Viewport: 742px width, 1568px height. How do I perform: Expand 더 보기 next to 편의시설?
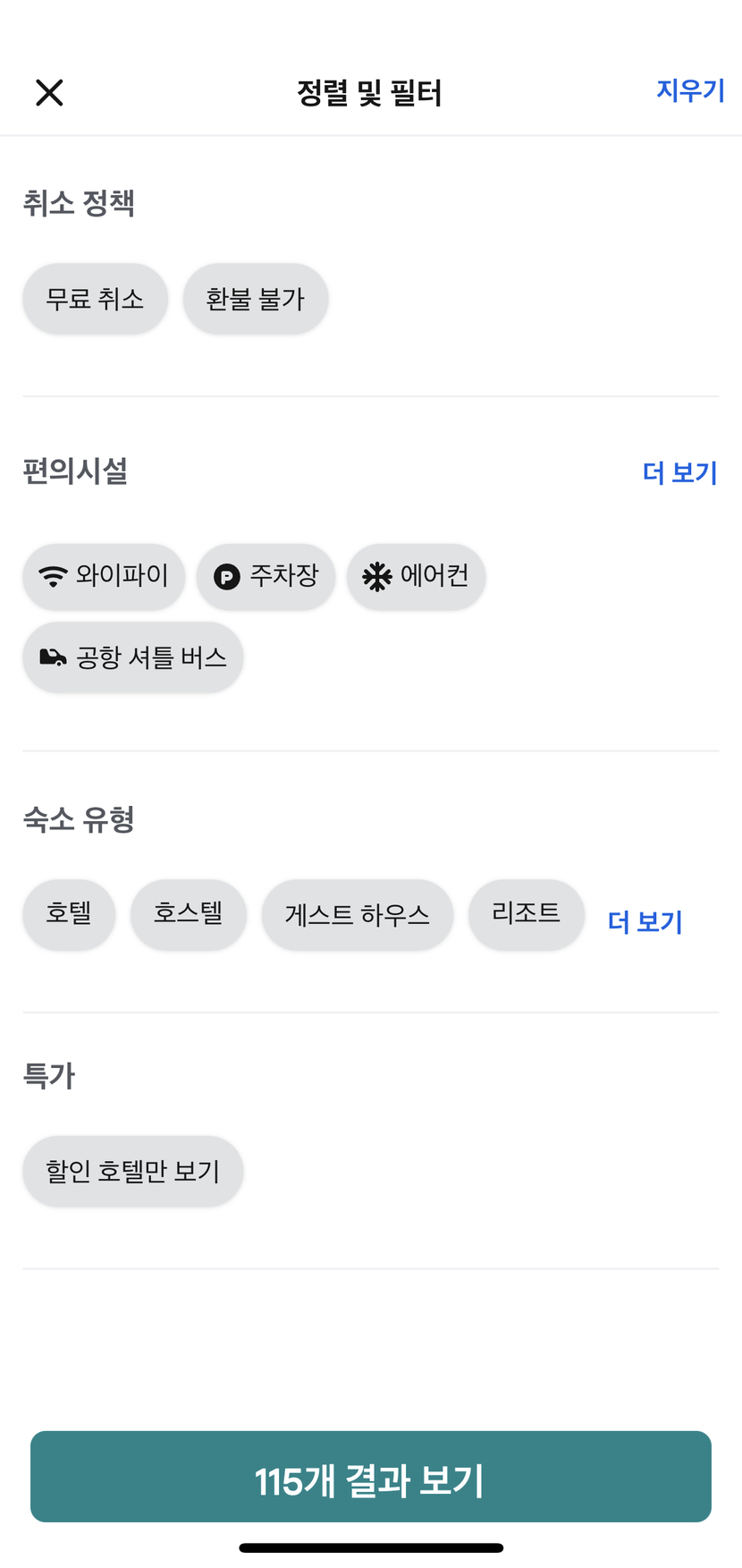(679, 472)
